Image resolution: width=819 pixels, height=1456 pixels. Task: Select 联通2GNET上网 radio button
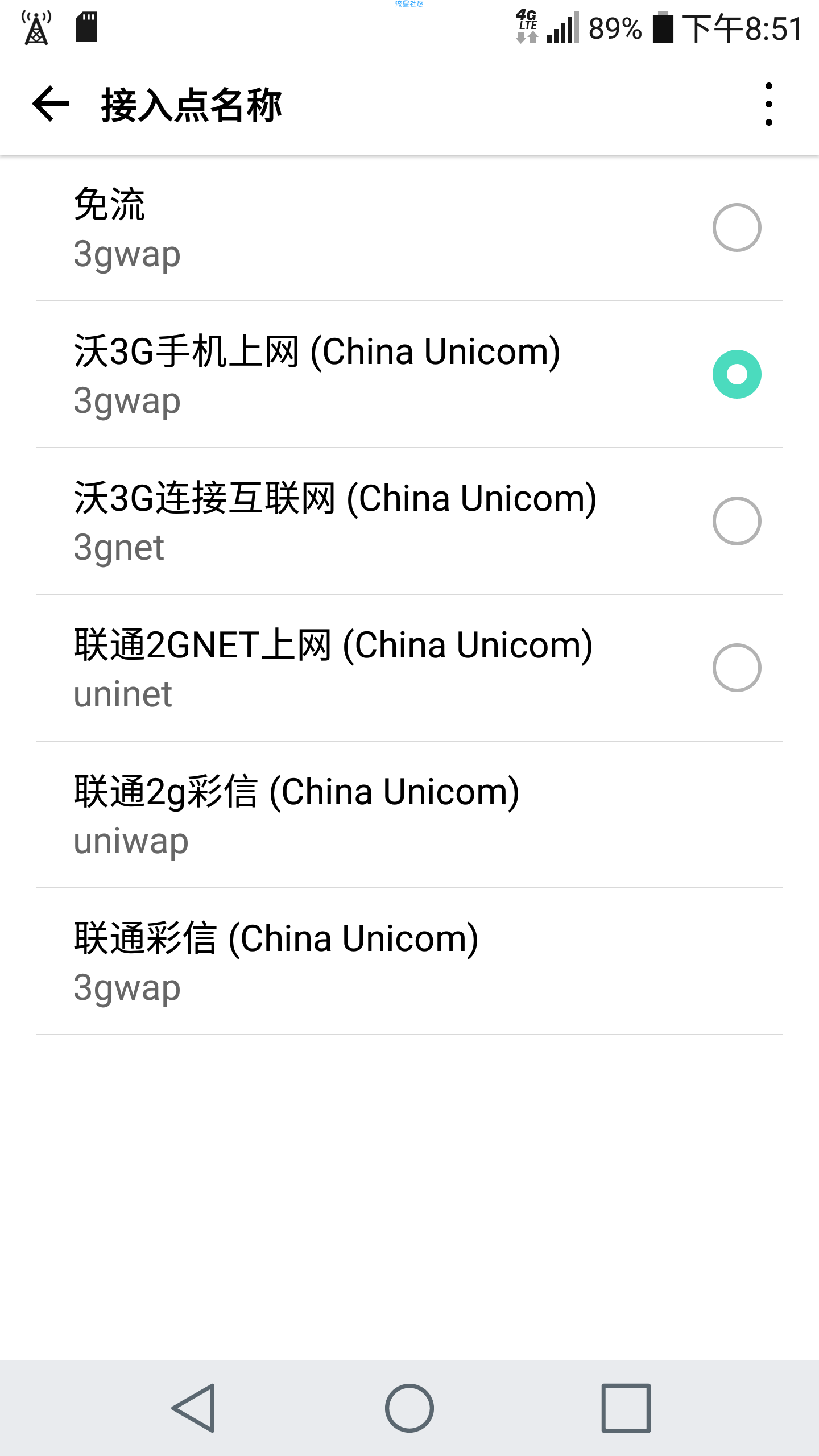click(x=737, y=668)
